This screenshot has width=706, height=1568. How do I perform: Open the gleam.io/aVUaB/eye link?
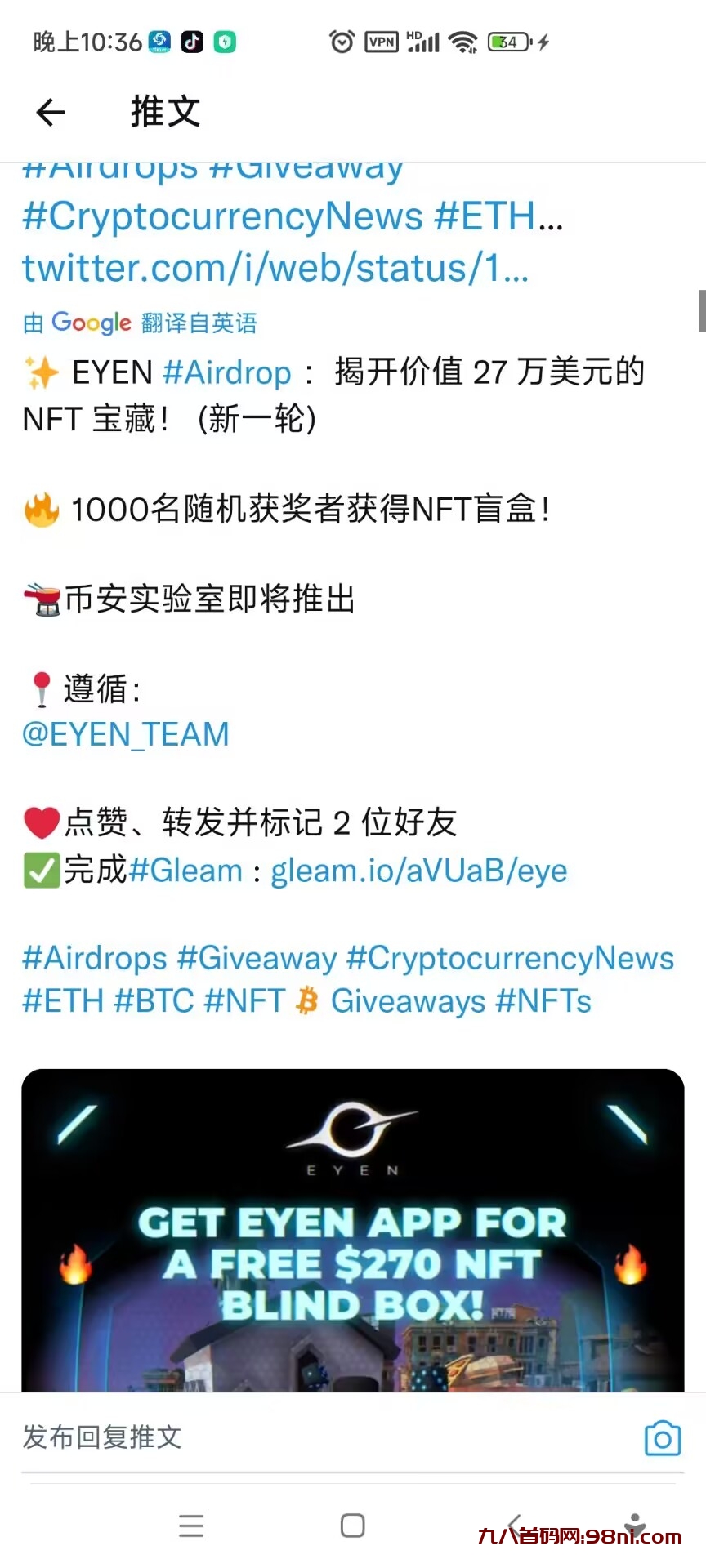click(x=418, y=871)
